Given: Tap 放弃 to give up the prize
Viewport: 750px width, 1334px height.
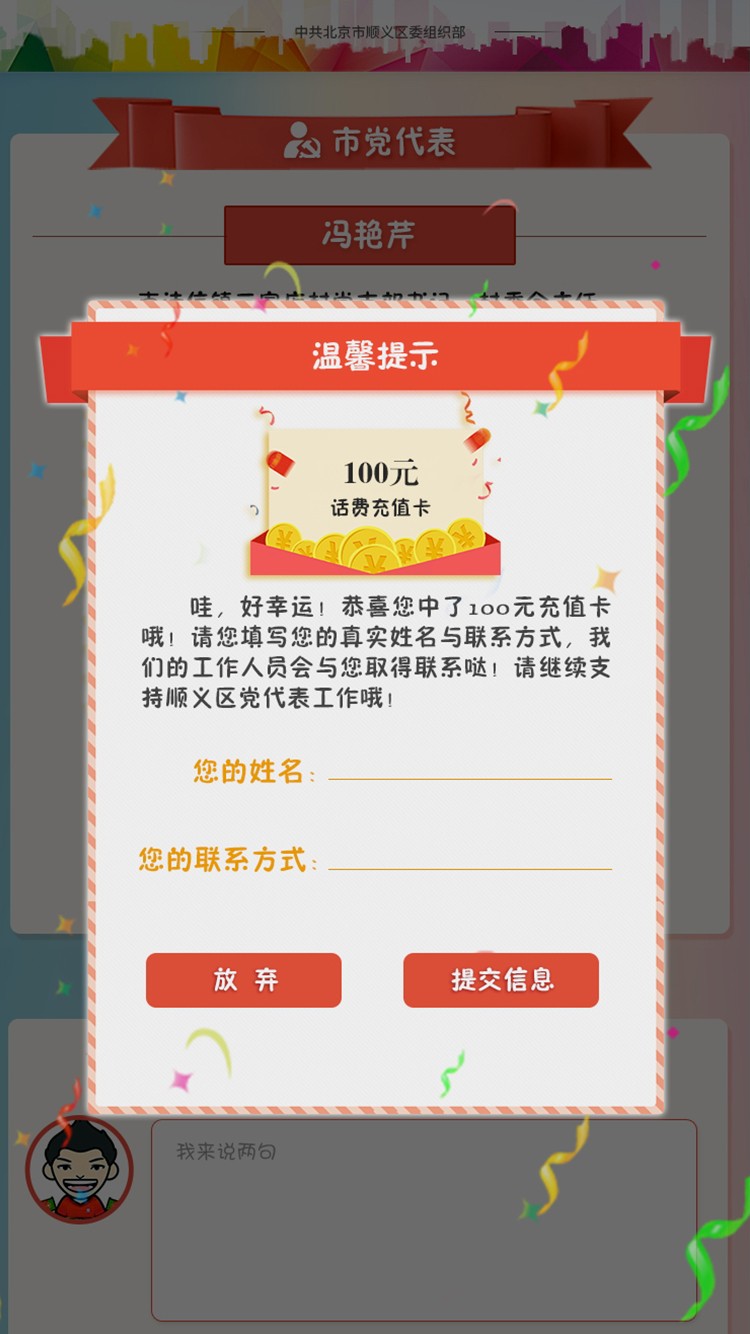Looking at the screenshot, I should point(244,980).
